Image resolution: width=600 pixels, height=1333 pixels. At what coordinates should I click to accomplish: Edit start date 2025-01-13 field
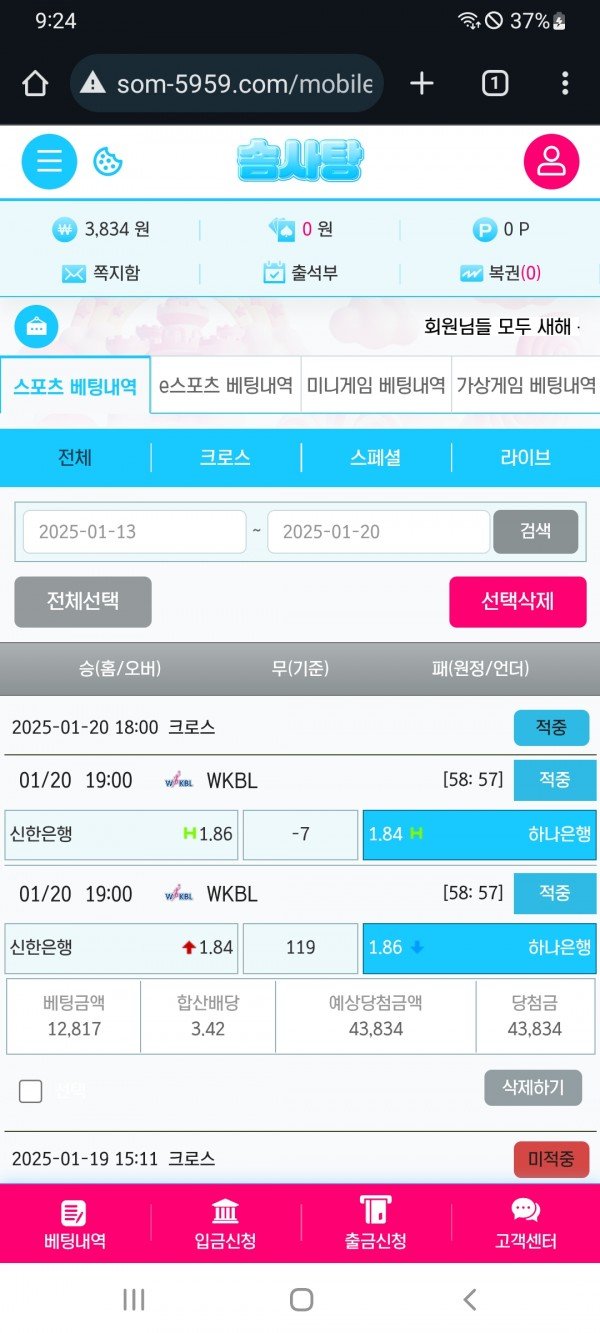[x=134, y=532]
